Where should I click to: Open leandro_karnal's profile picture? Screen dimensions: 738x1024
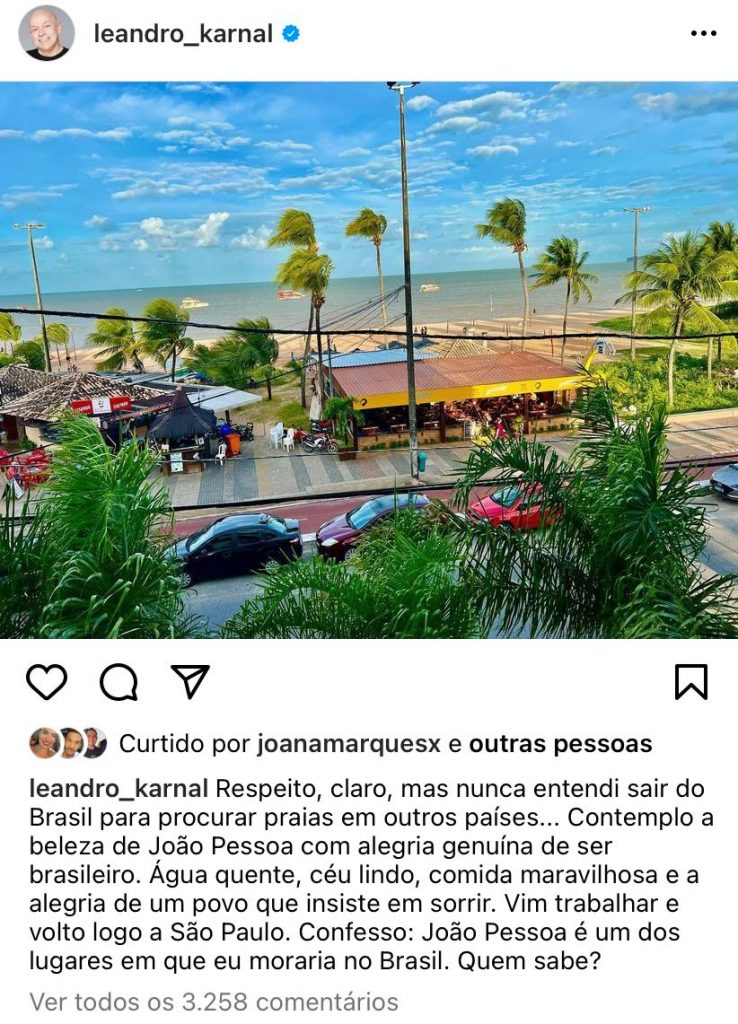(46, 33)
